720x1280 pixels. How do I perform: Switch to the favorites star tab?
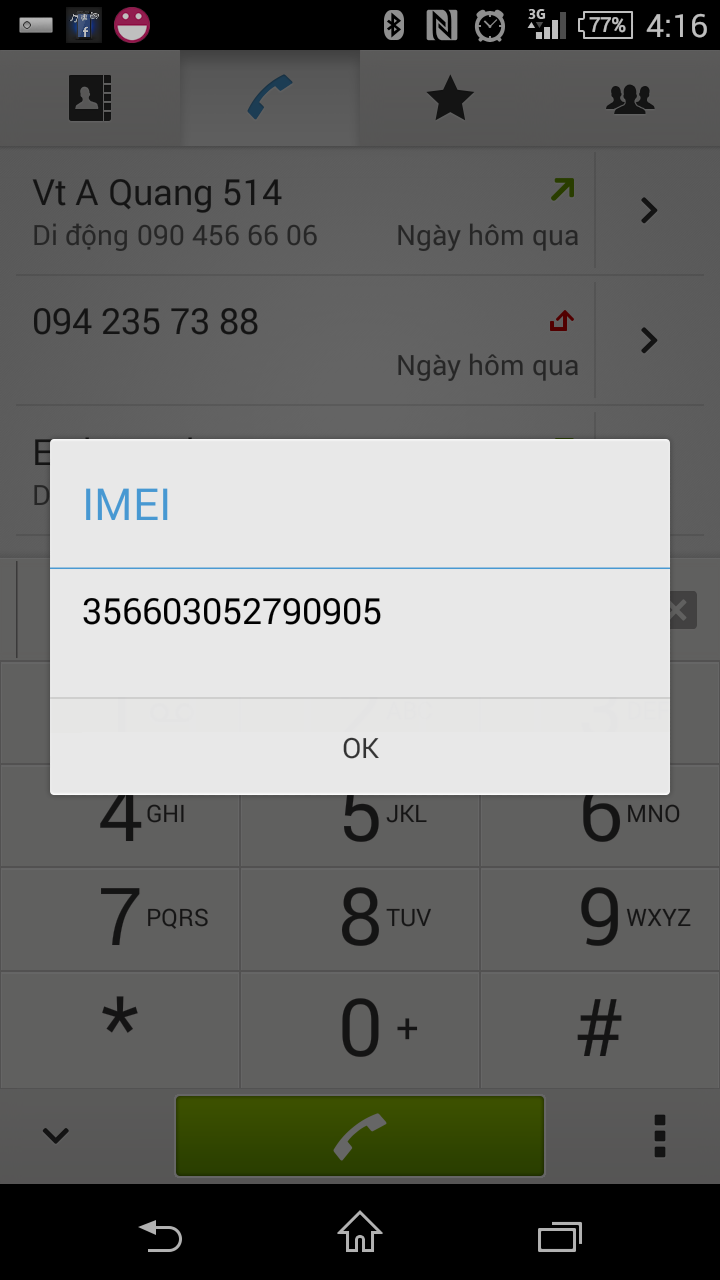coord(450,98)
